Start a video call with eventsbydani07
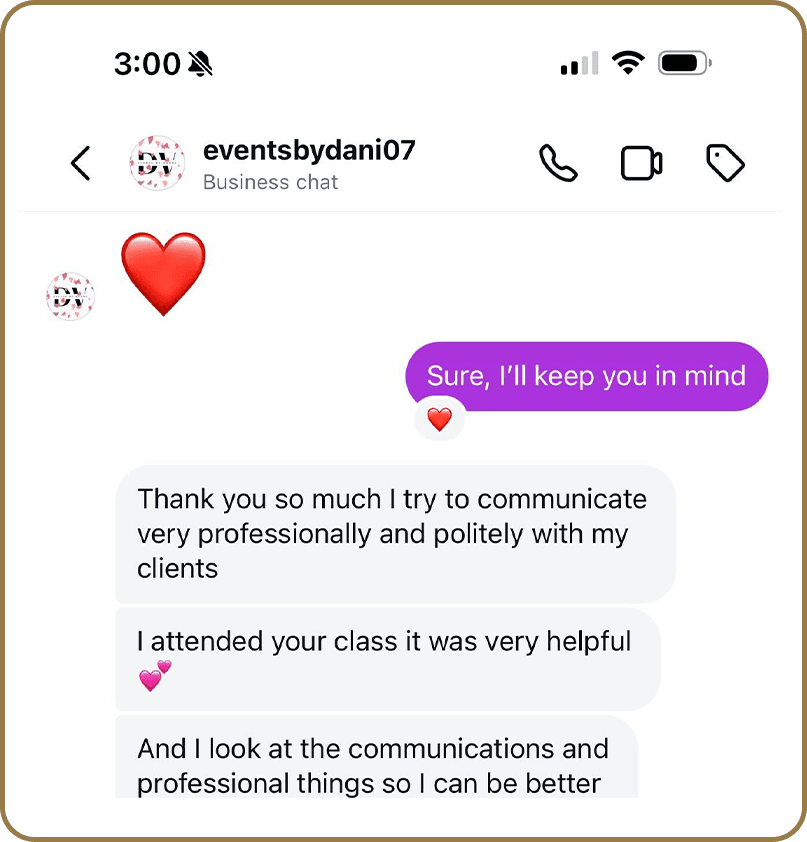Viewport: 807px width, 842px height. click(641, 163)
